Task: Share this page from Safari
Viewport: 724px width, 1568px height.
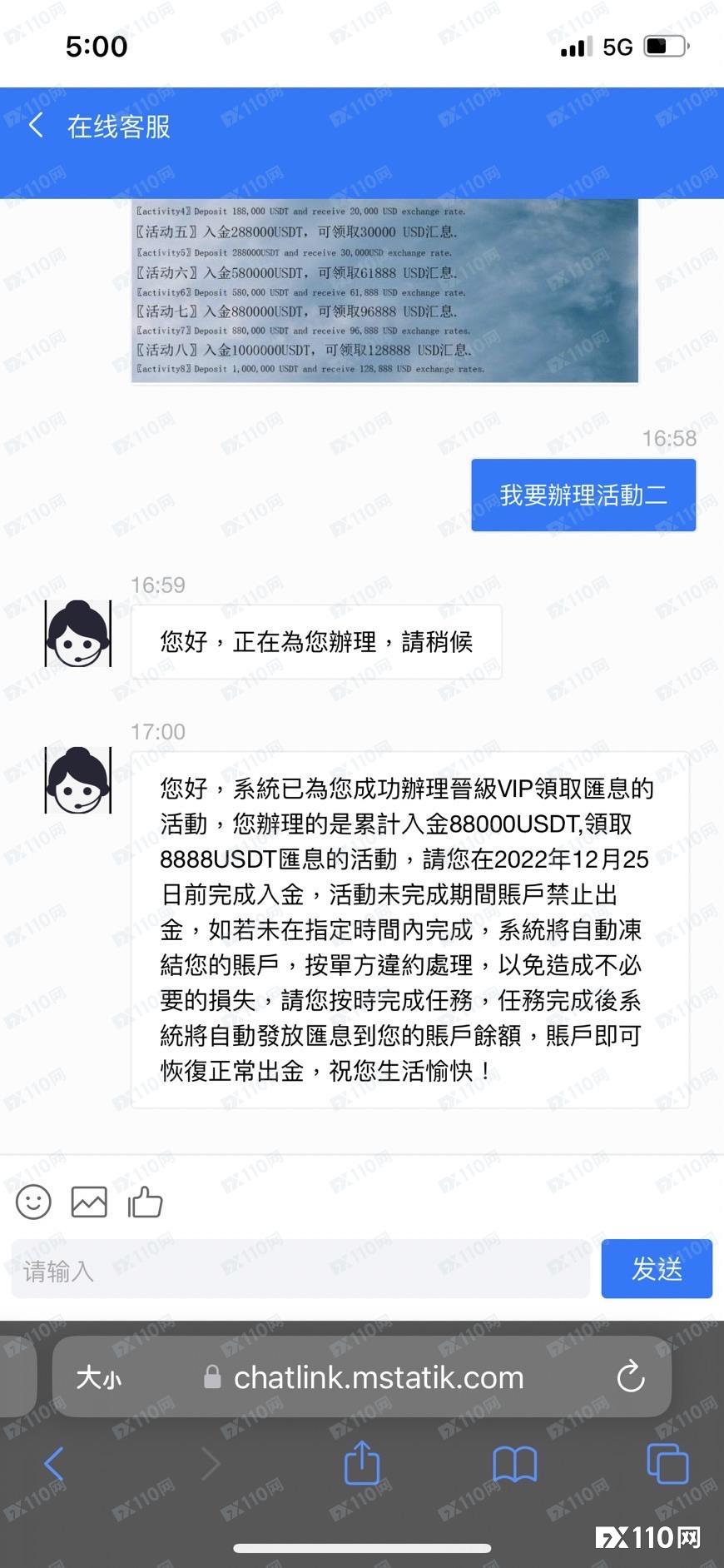Action: pyautogui.click(x=362, y=1464)
